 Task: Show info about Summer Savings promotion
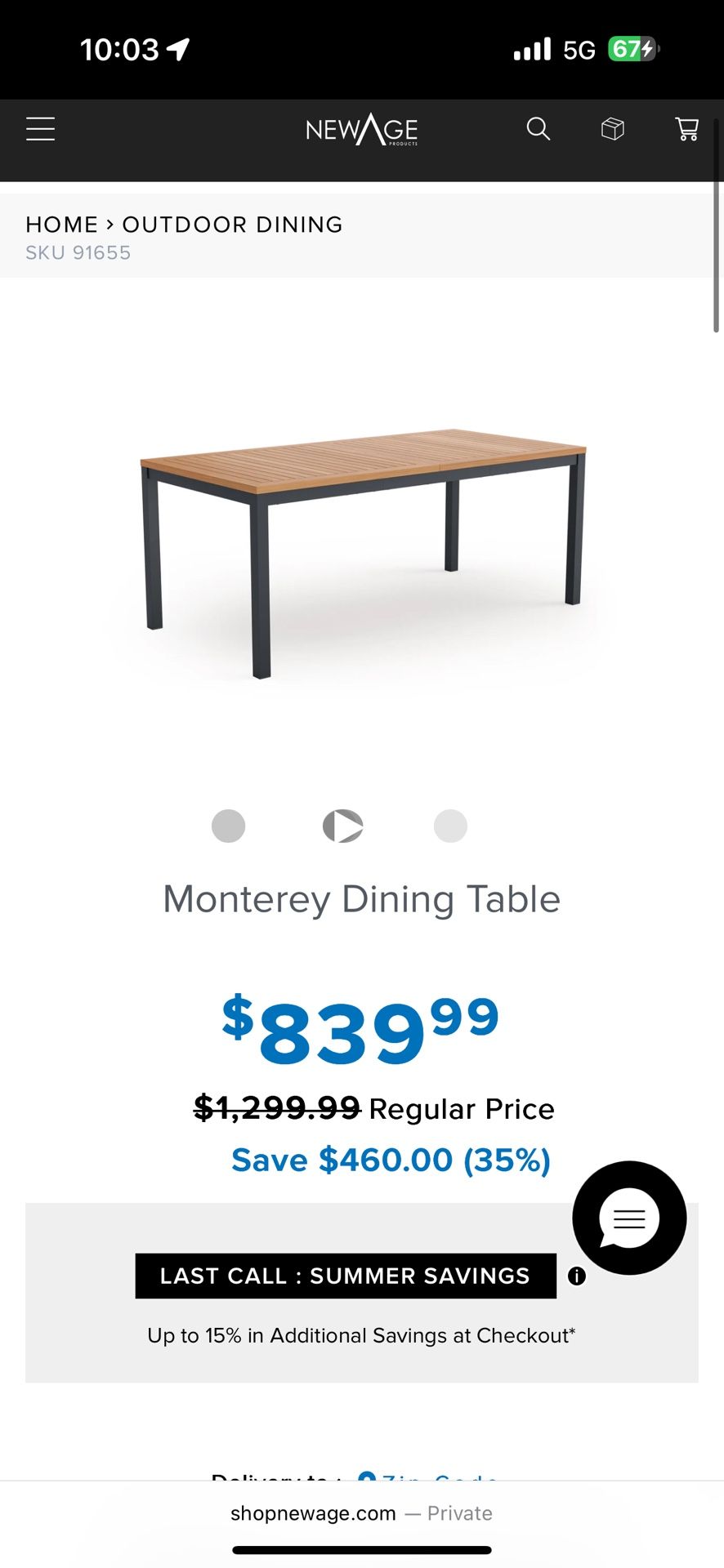click(x=577, y=1276)
